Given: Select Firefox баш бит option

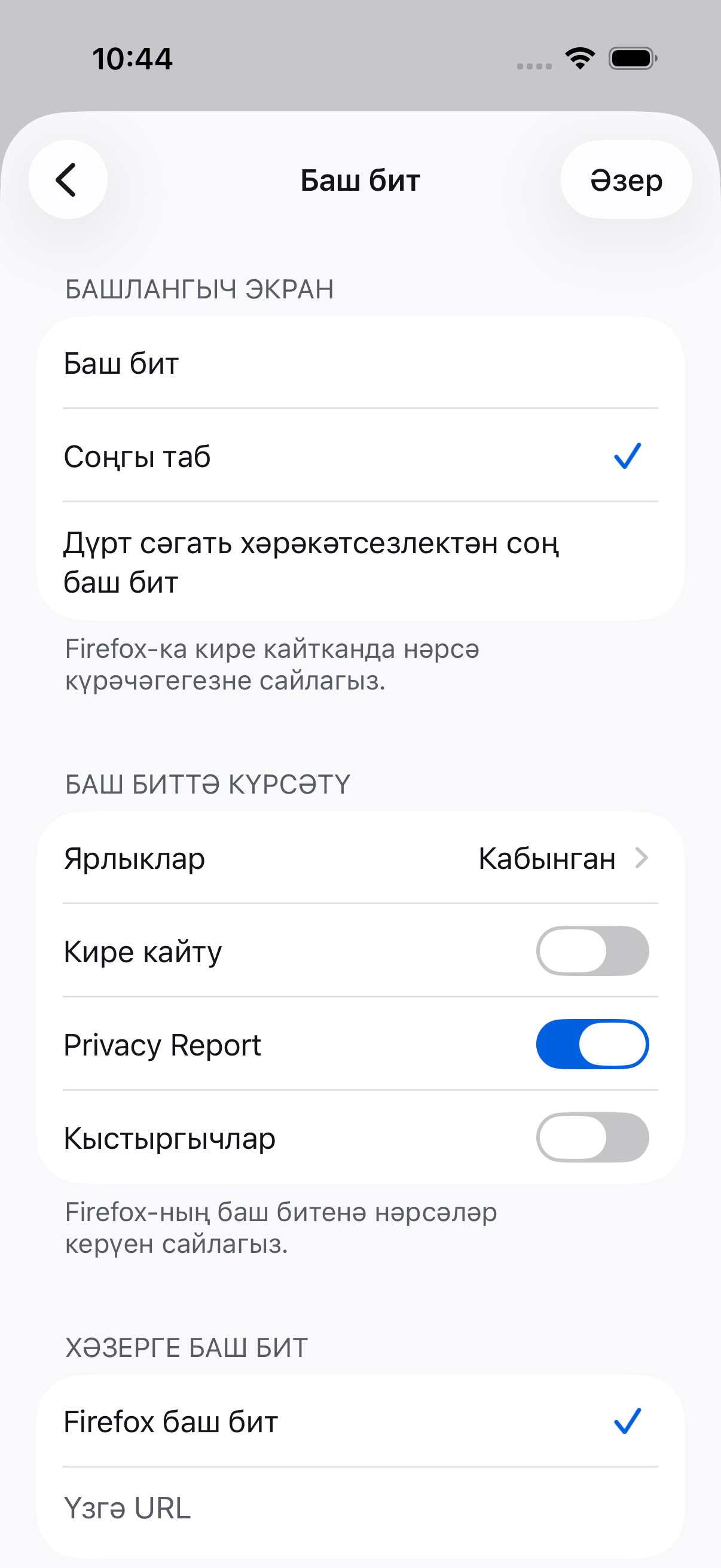Looking at the screenshot, I should point(360,1421).
